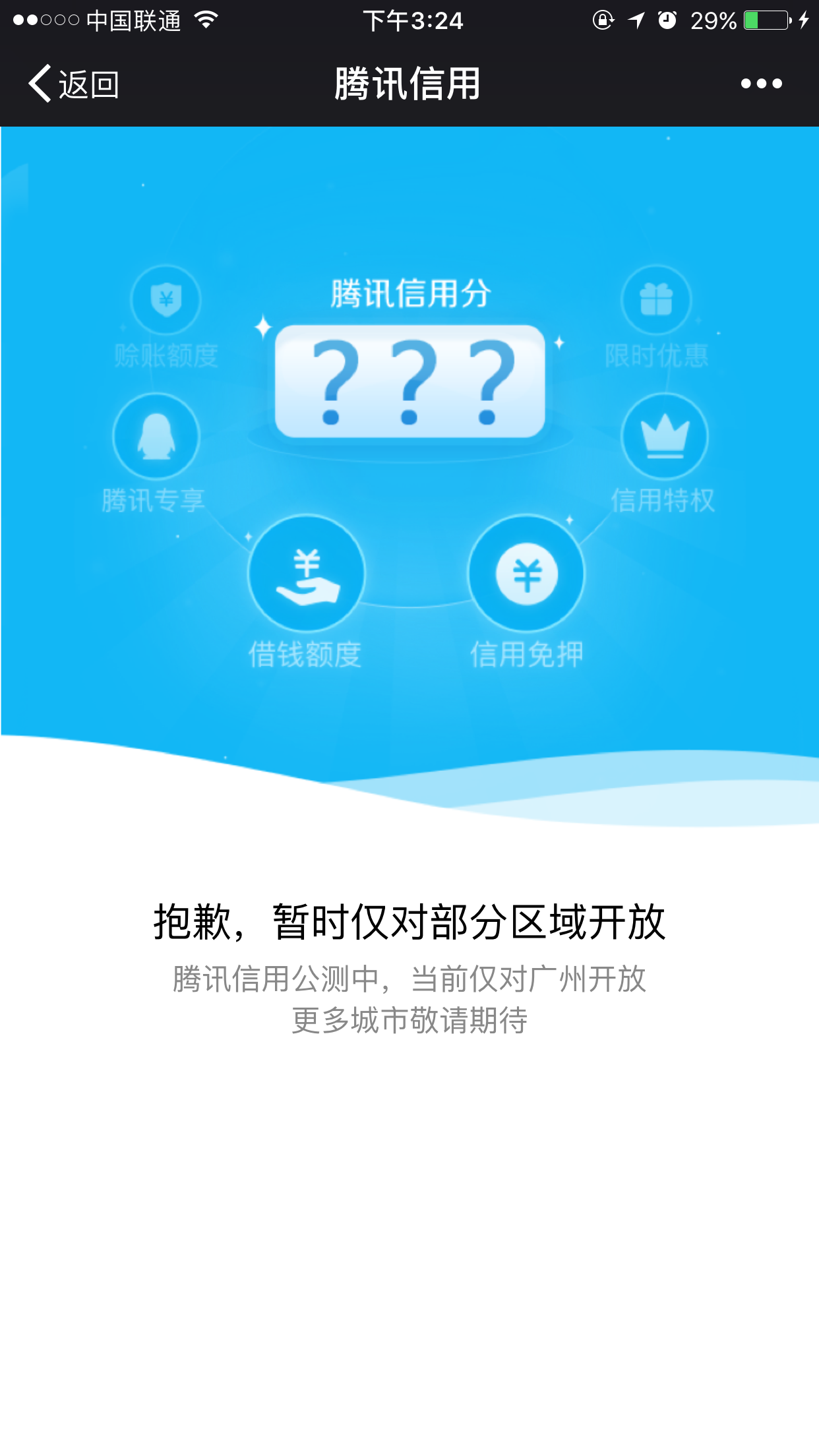The image size is (819, 1456).
Task: Tap the Wi-Fi icon in status bar
Action: click(205, 20)
